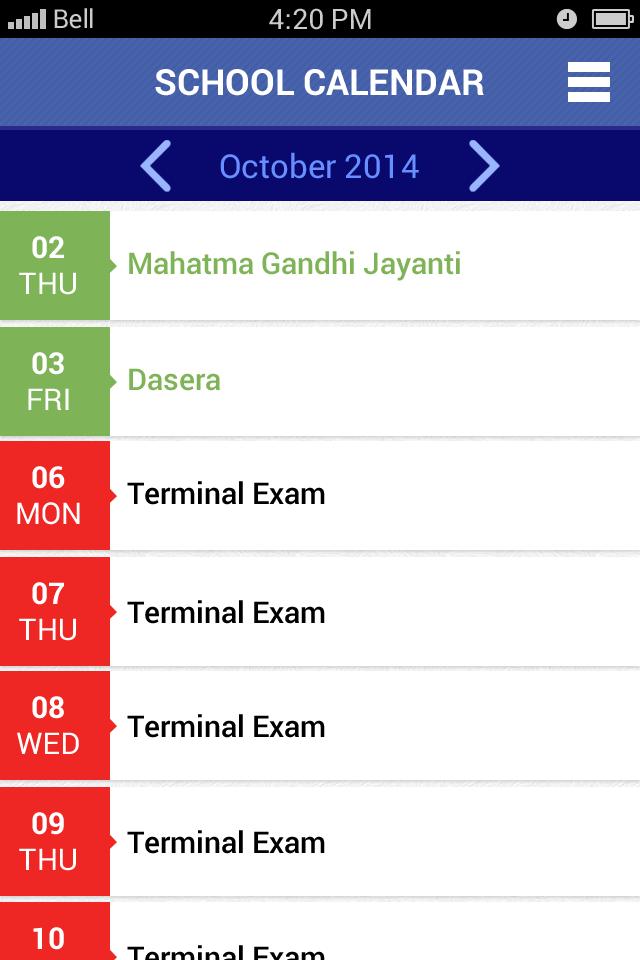This screenshot has height=960, width=640.
Task: Open the Dasera event
Action: pos(175,380)
